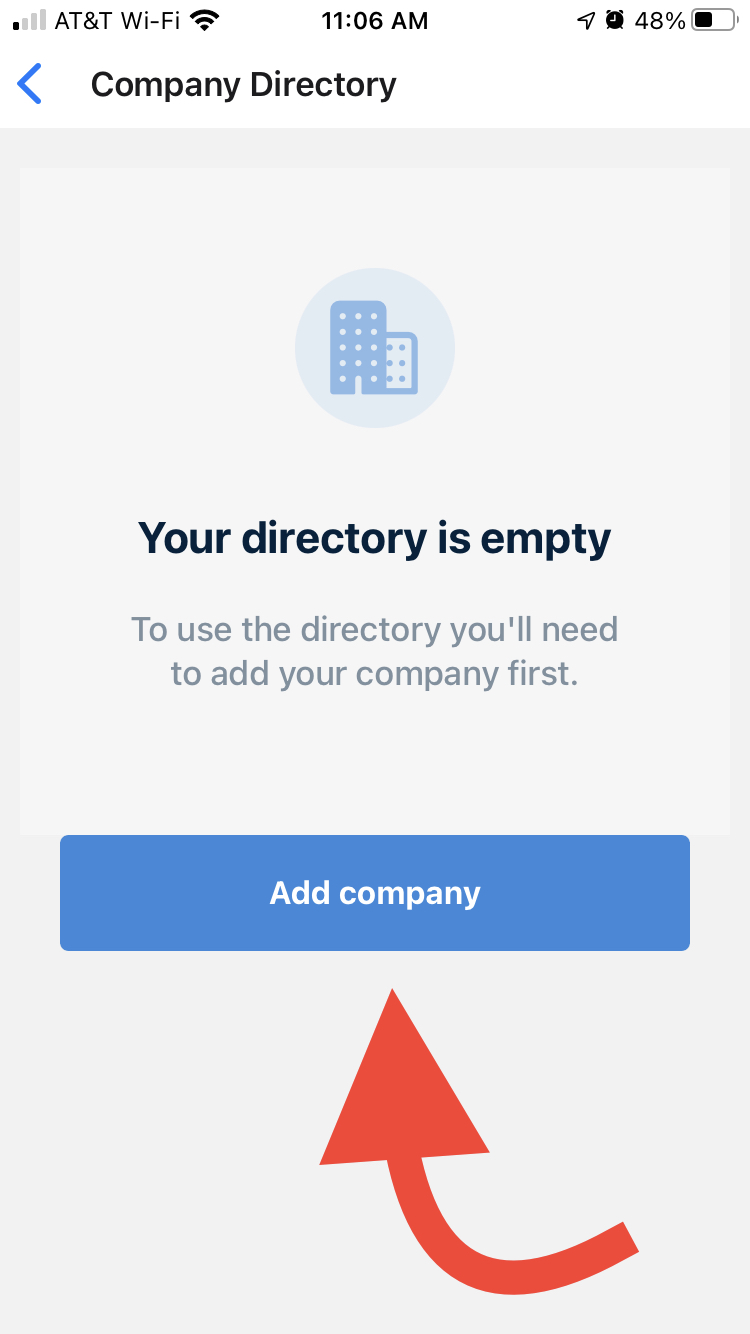750x1334 pixels.
Task: Go back from Company Directory
Action: (30, 84)
